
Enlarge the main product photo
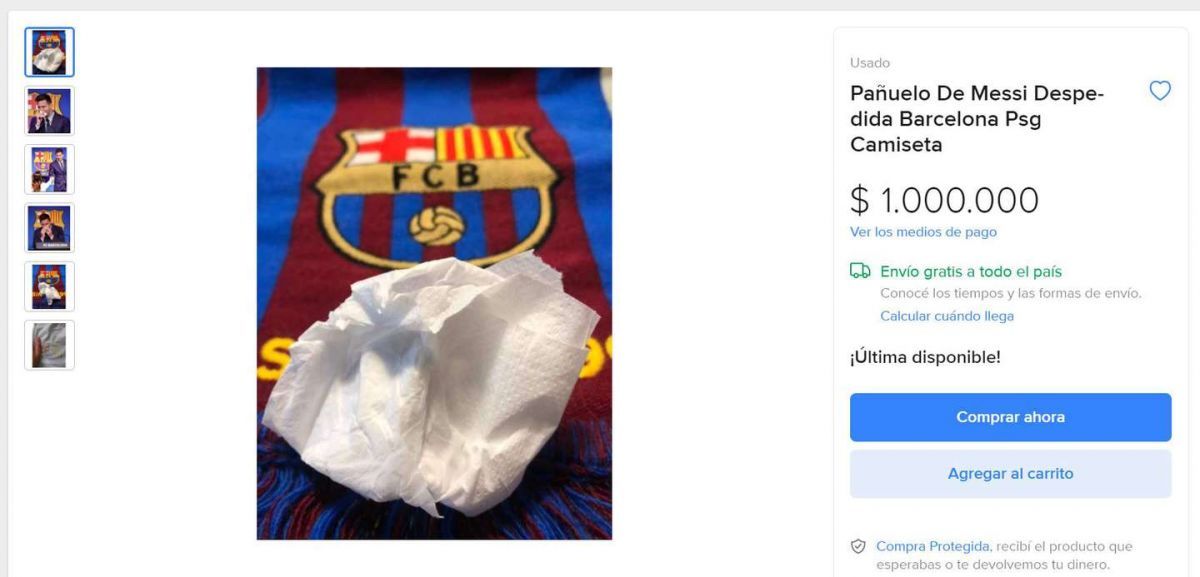tap(434, 304)
